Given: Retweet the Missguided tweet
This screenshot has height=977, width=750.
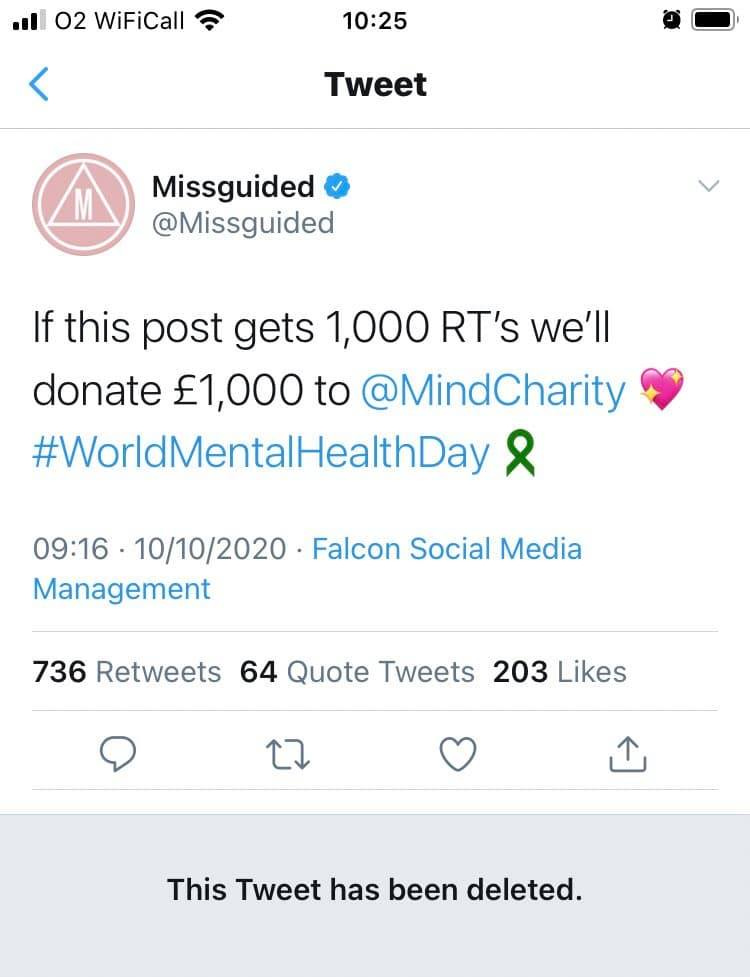Looking at the screenshot, I should [289, 755].
